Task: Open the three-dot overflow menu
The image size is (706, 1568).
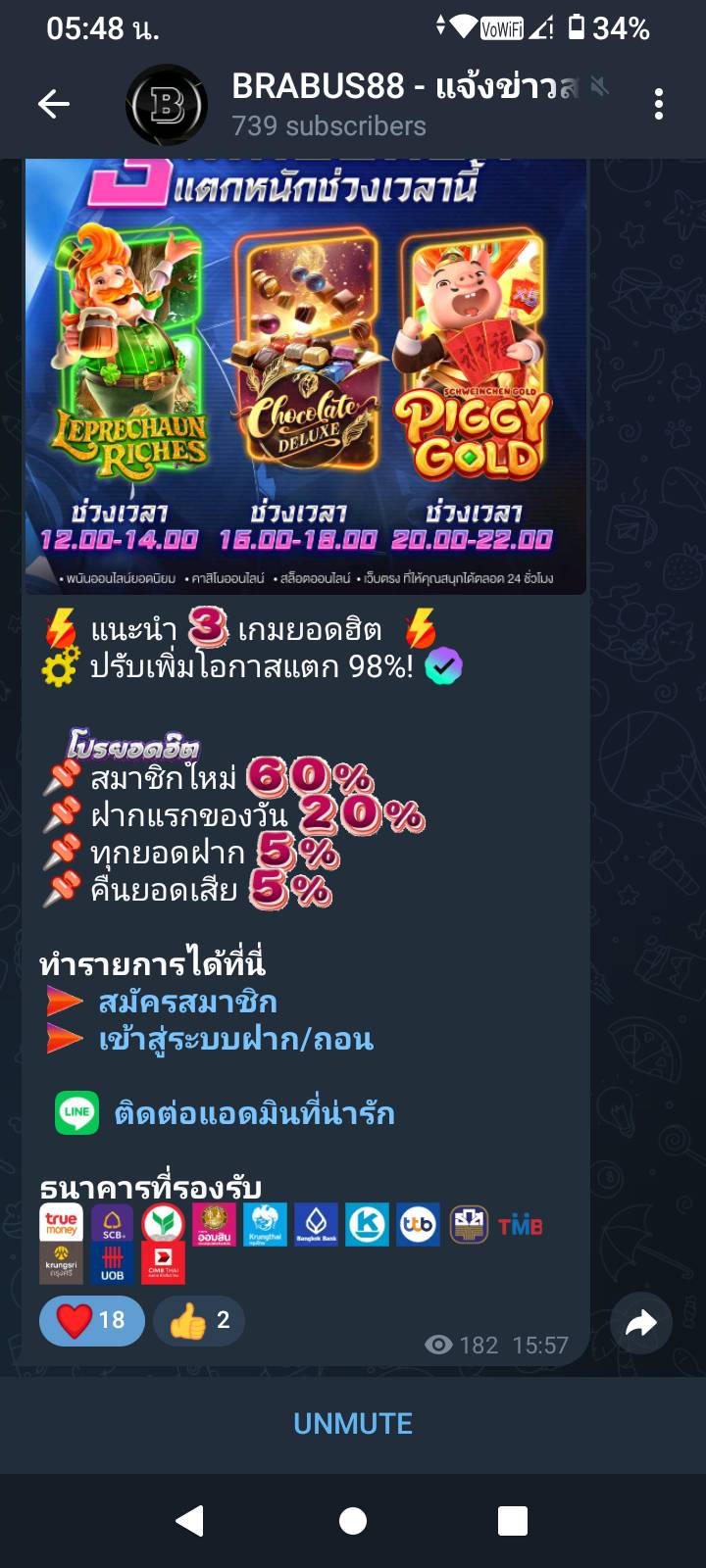Action: [x=659, y=104]
